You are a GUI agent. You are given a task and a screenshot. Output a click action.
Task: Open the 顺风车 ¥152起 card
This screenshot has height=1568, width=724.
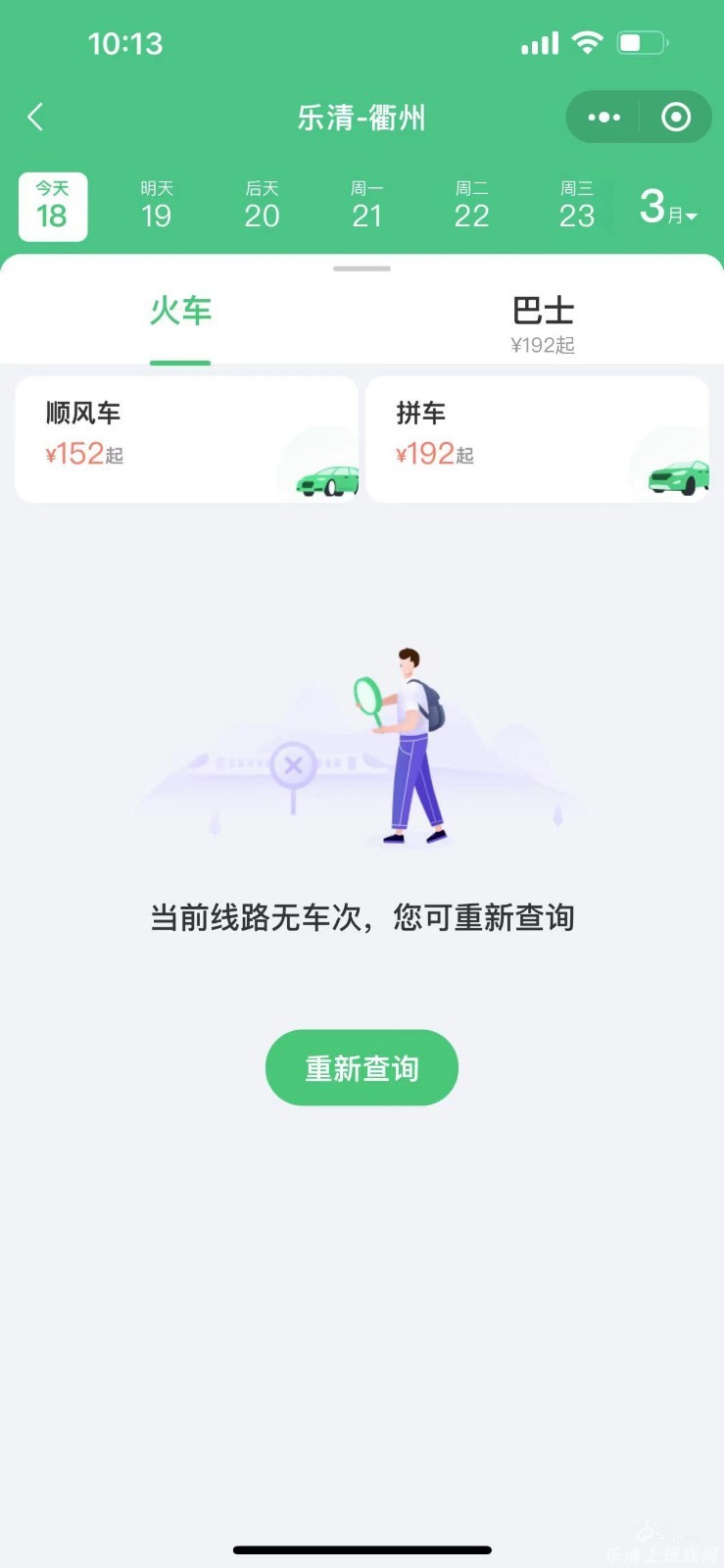(x=186, y=440)
